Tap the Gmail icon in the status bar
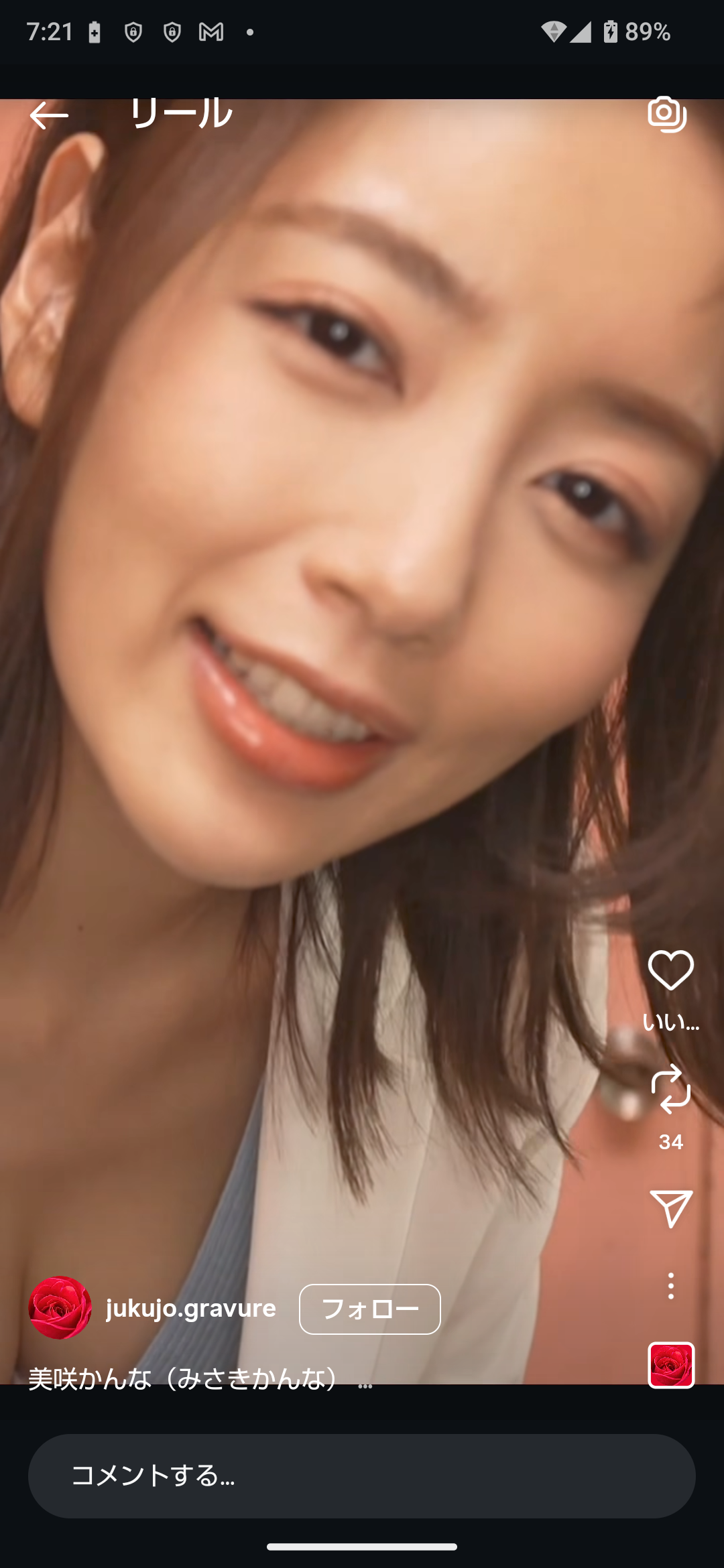This screenshot has height=1568, width=724. 210,31
